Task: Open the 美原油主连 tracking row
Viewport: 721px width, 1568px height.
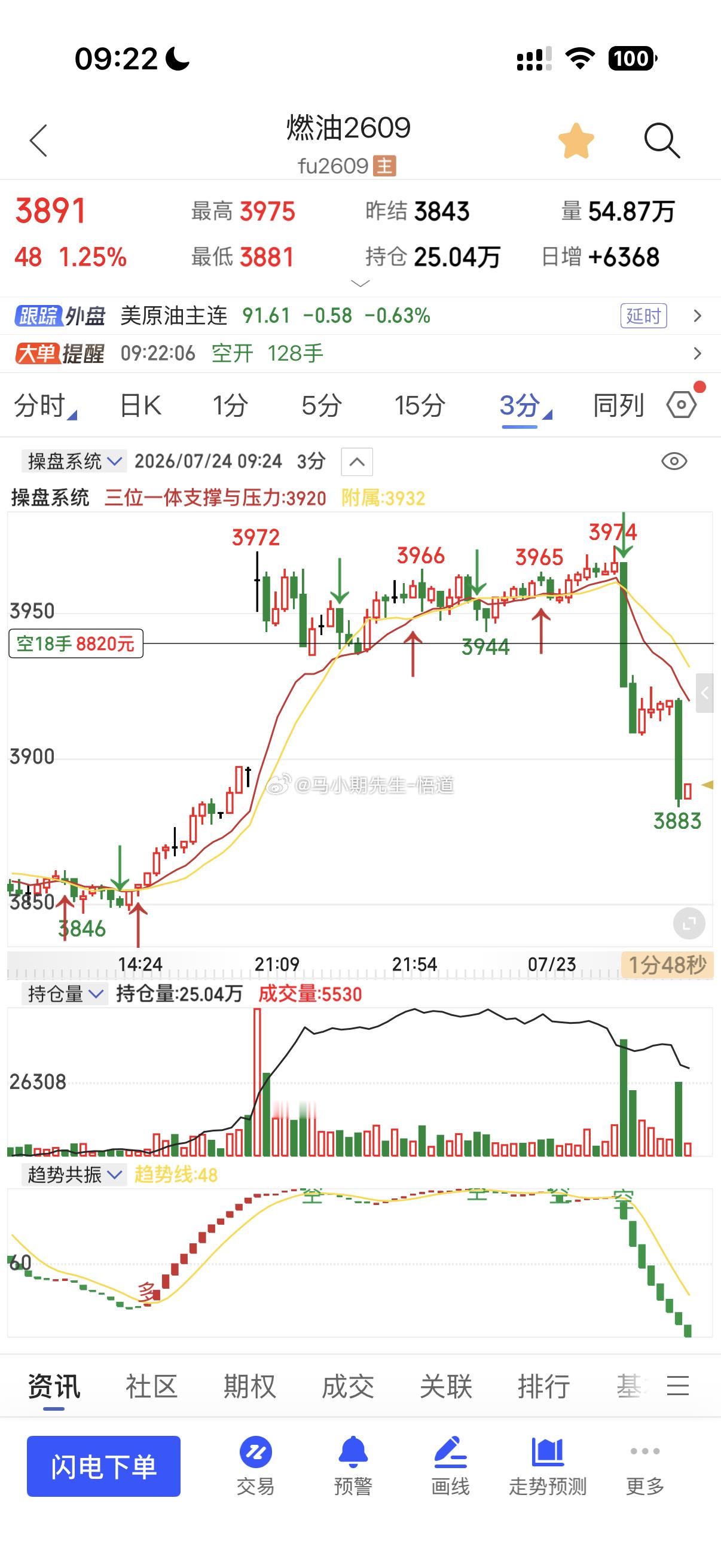Action: pyautogui.click(x=360, y=316)
